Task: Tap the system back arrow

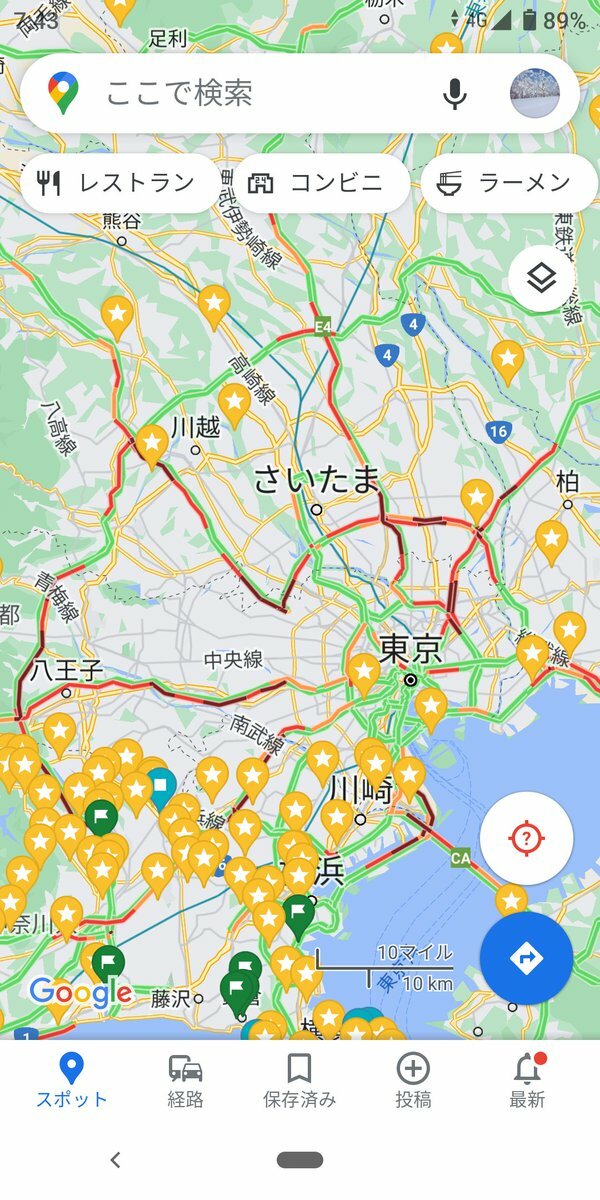Action: click(x=115, y=1160)
